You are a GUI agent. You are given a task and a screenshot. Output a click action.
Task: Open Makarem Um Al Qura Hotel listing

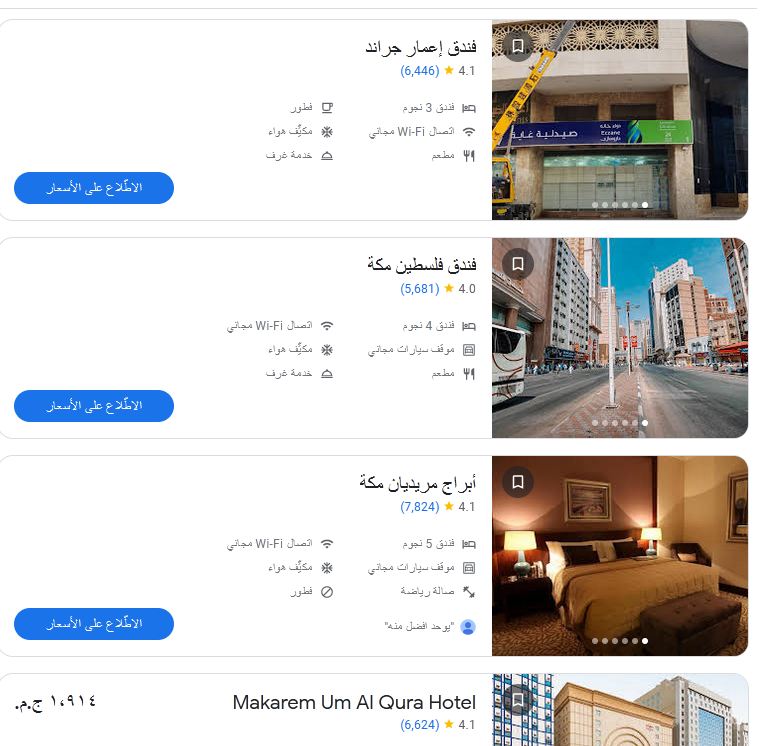click(x=354, y=703)
